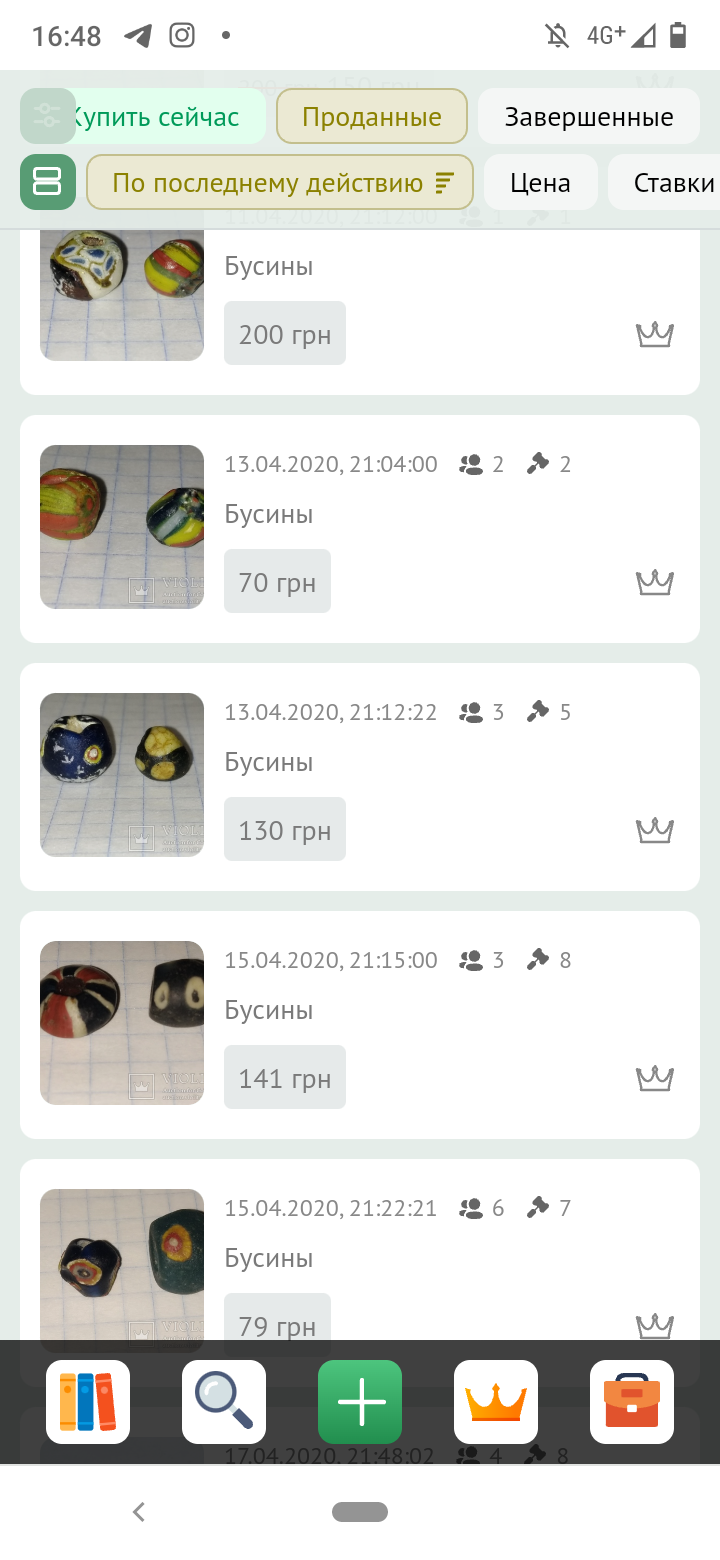The height and width of the screenshot is (1560, 720).
Task: Open the Бусины lot priced 130 грн
Action: [x=360, y=777]
